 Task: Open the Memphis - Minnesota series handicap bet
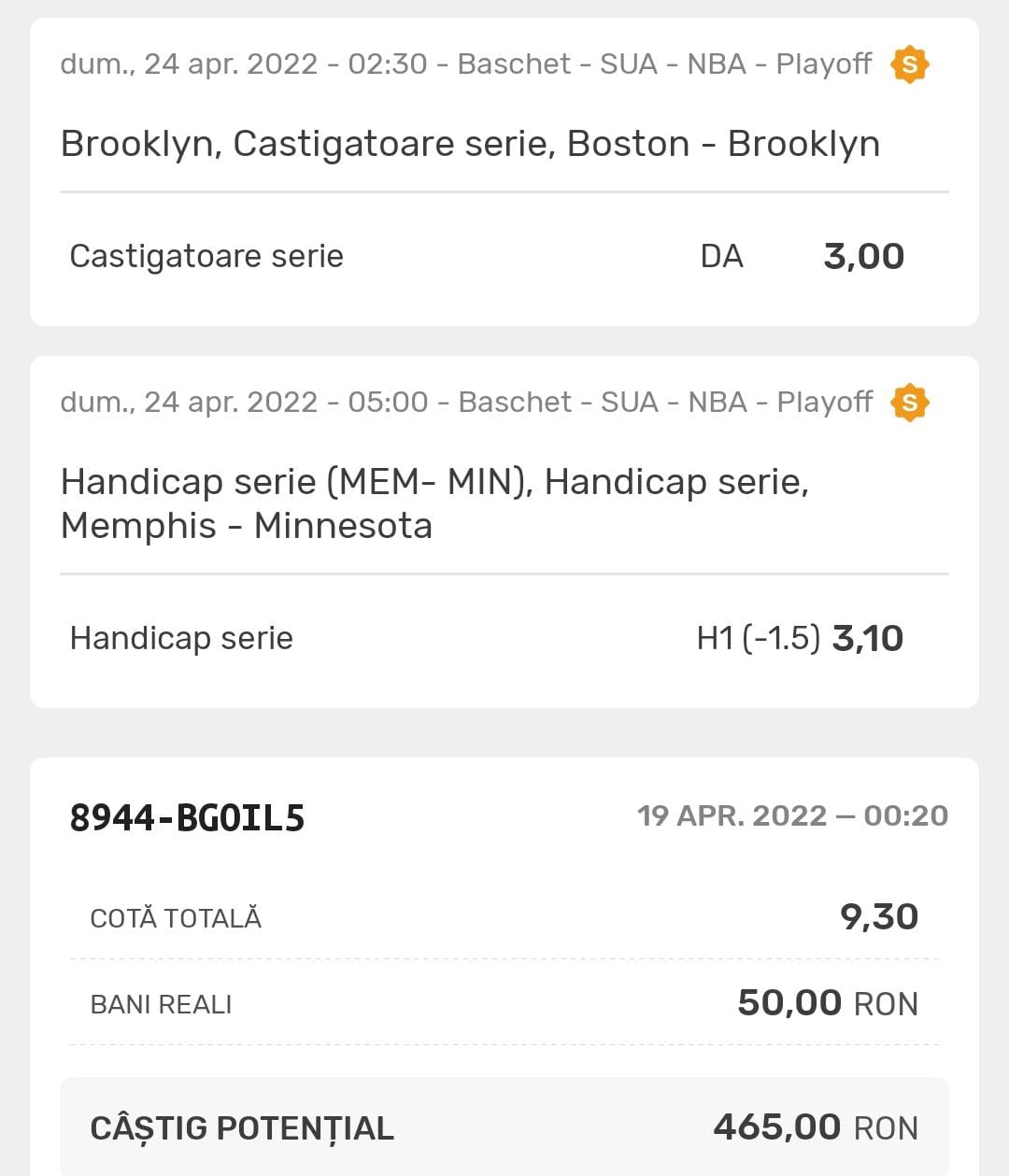click(x=434, y=503)
